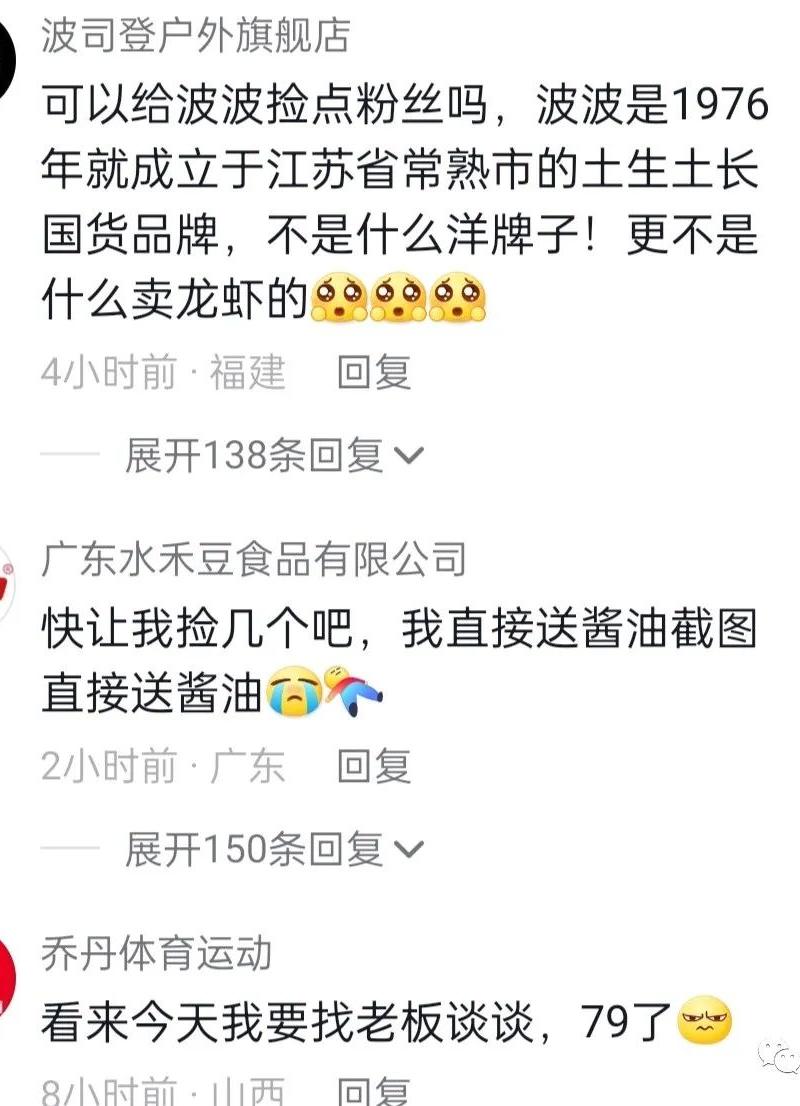Reply to 波司登户外旗舰店's comment
Image resolution: width=800 pixels, height=1106 pixels.
pos(374,373)
